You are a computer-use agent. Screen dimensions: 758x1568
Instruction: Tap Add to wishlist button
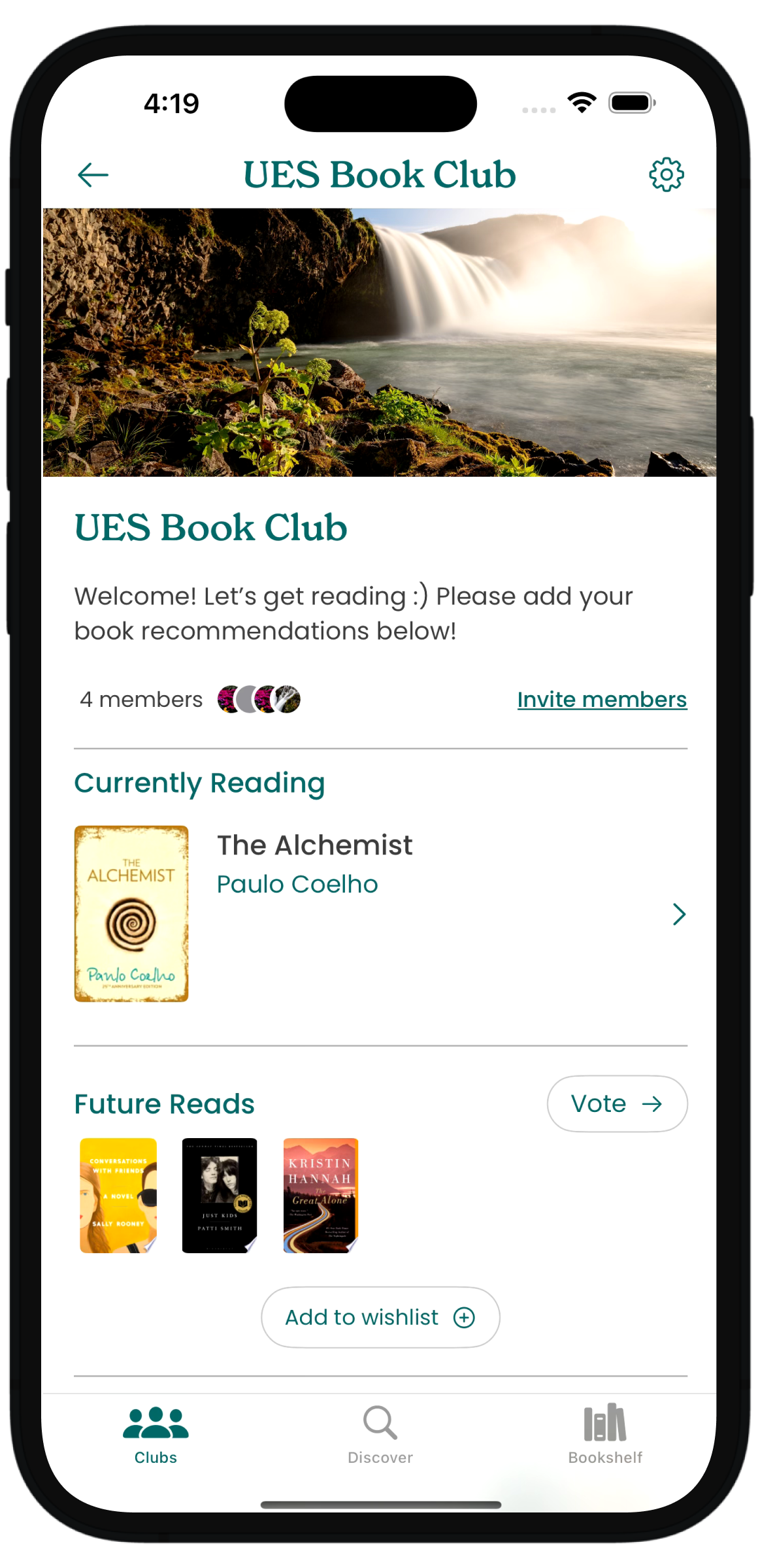point(380,1317)
